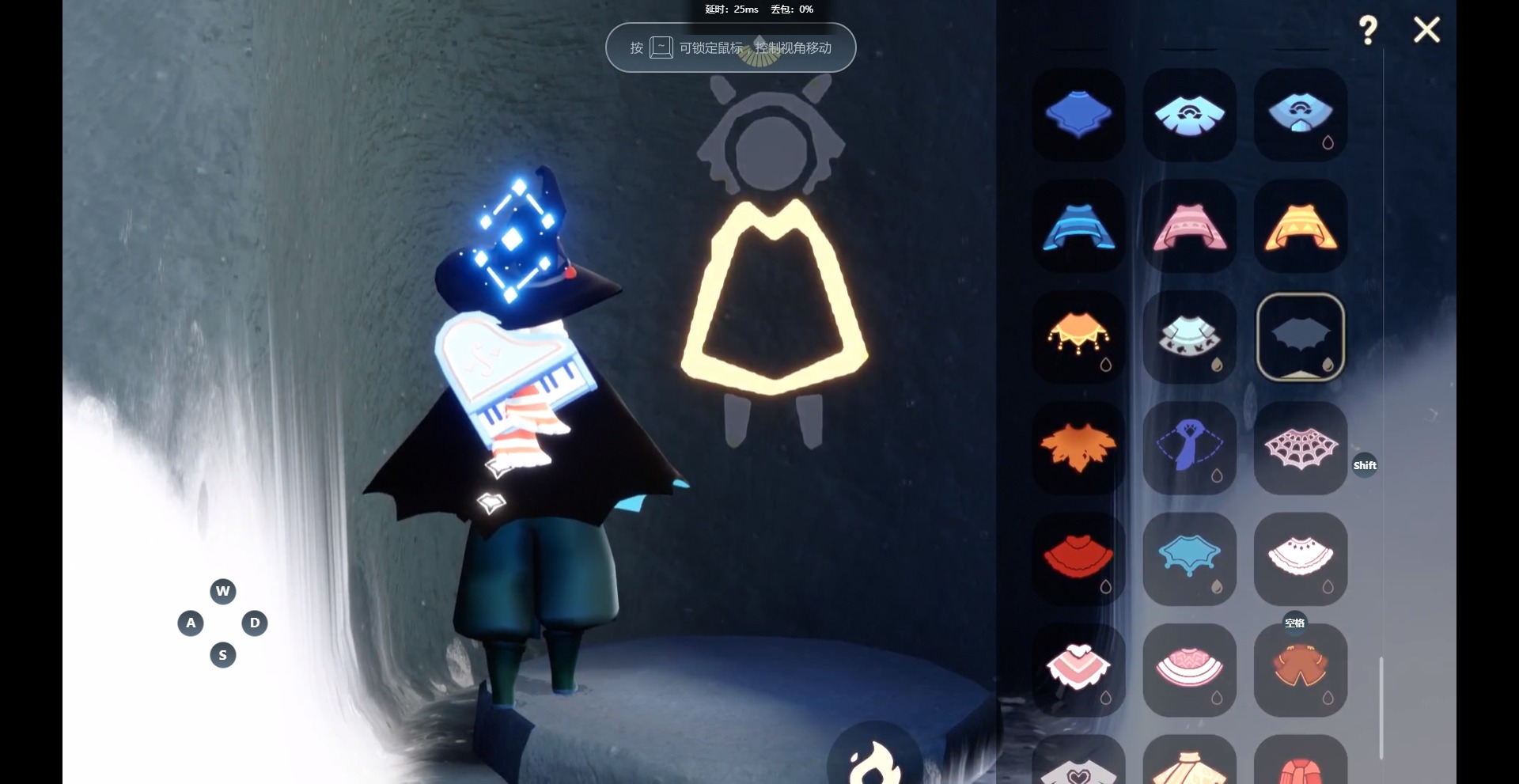
Task: Select the purple spider web cape
Action: 1300,448
